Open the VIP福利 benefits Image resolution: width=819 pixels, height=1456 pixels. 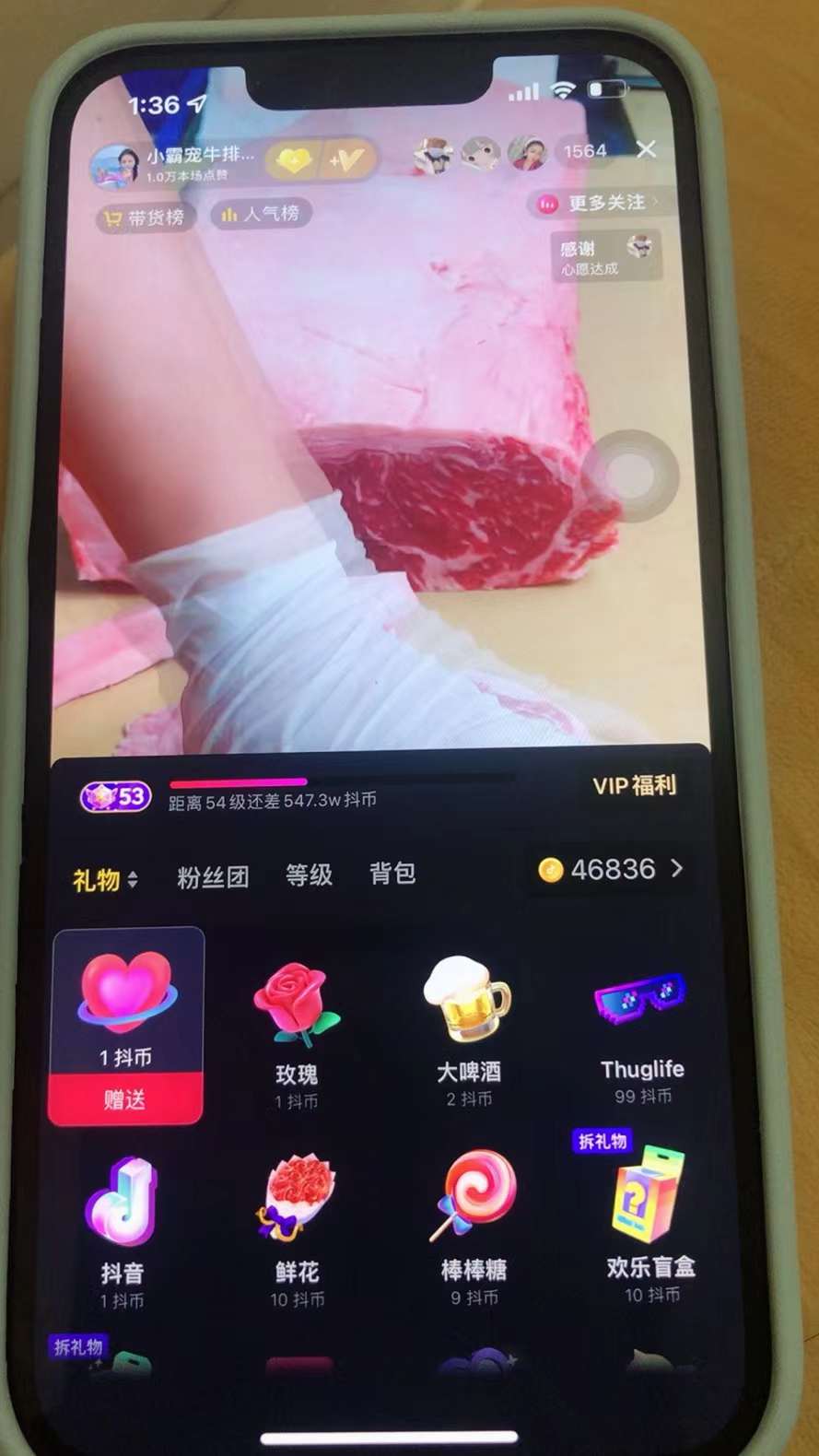pos(634,785)
